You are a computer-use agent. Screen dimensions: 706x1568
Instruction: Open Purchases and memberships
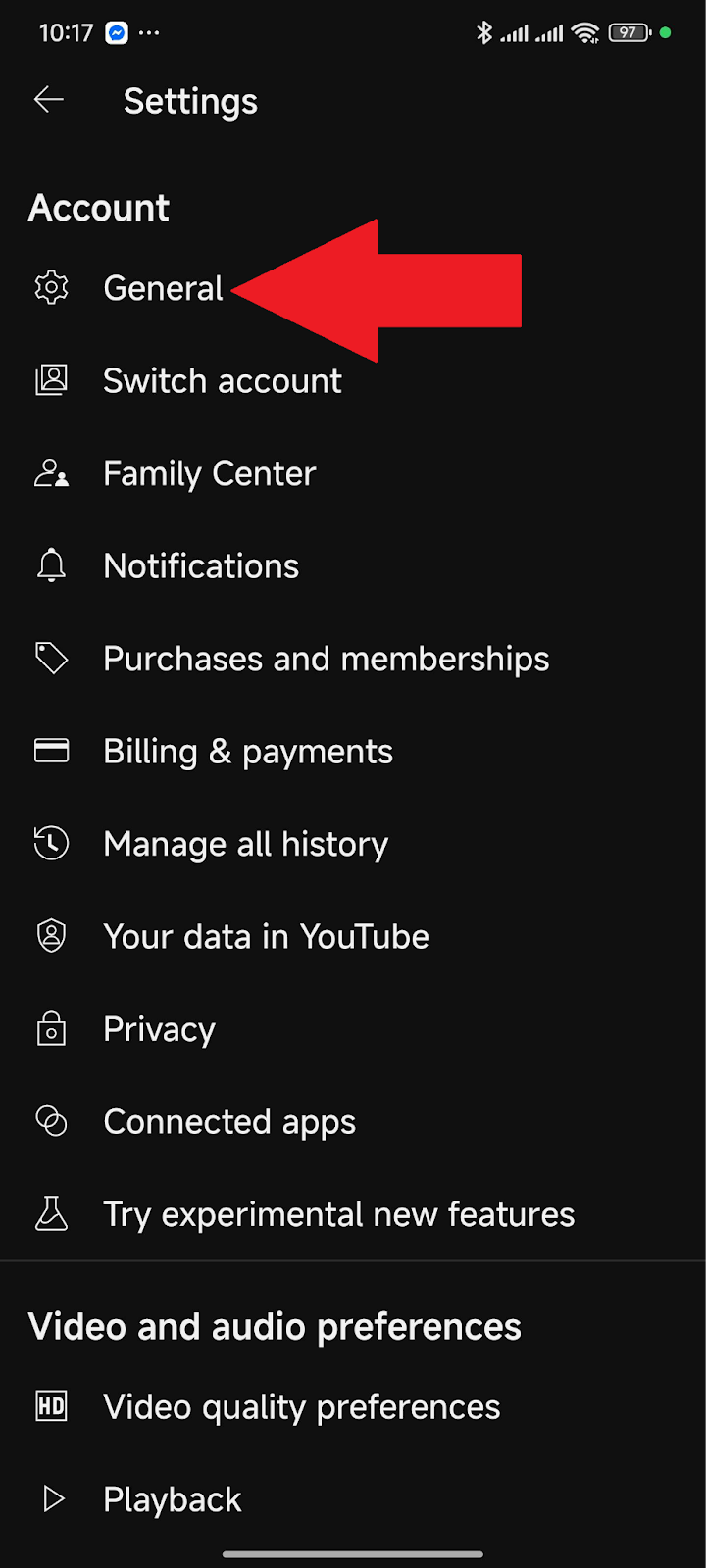click(x=353, y=659)
